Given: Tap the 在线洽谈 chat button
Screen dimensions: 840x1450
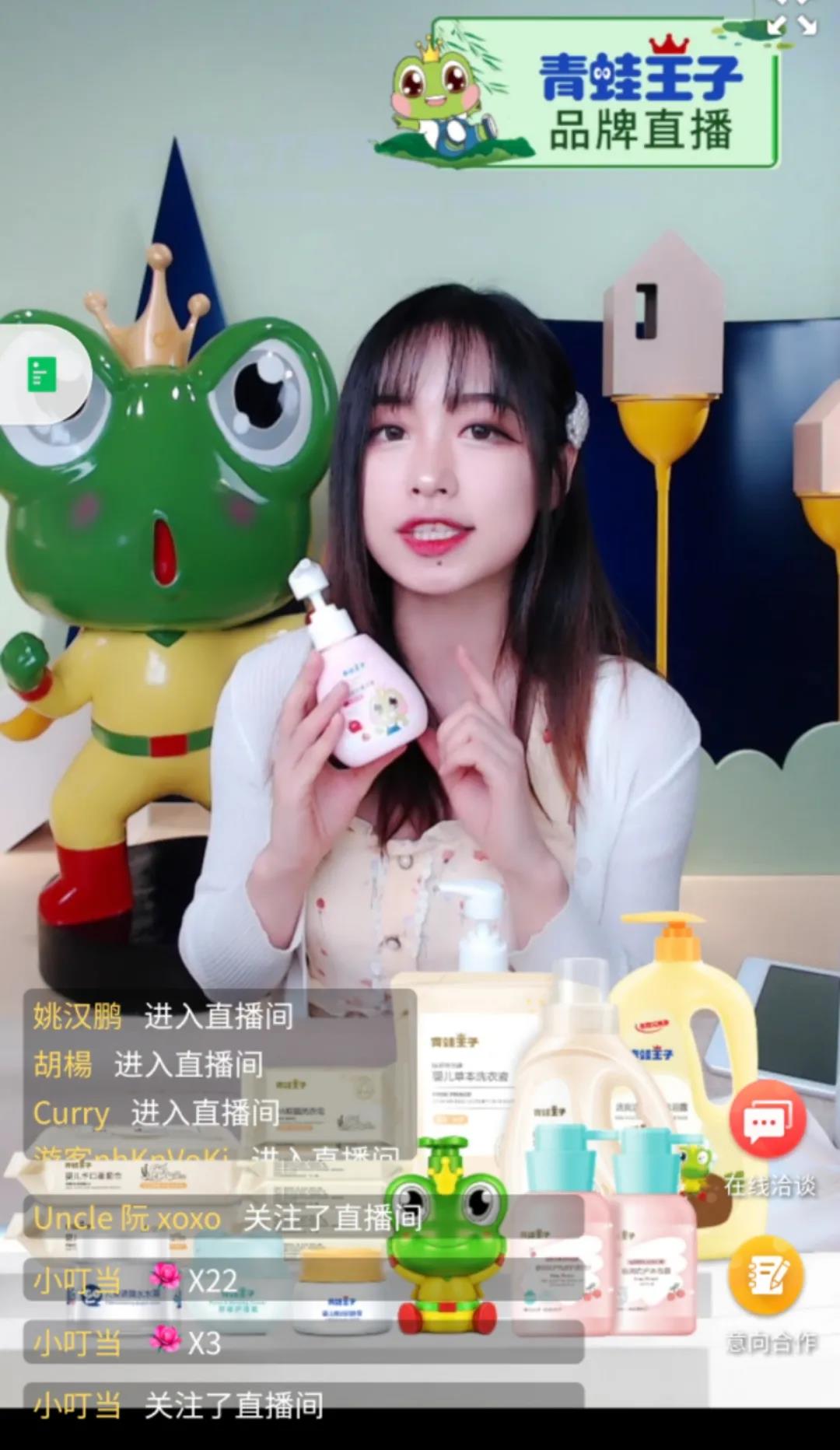Looking at the screenshot, I should click(x=767, y=1123).
